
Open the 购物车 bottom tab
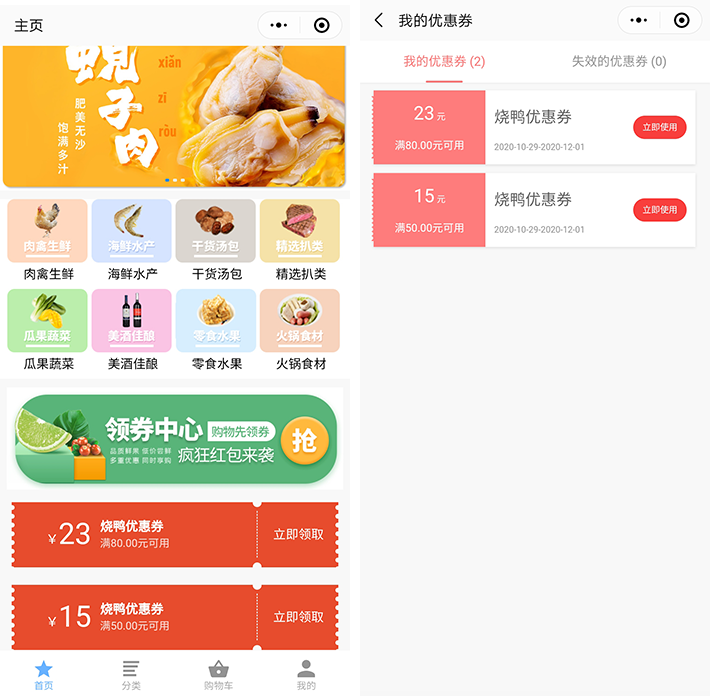218,675
